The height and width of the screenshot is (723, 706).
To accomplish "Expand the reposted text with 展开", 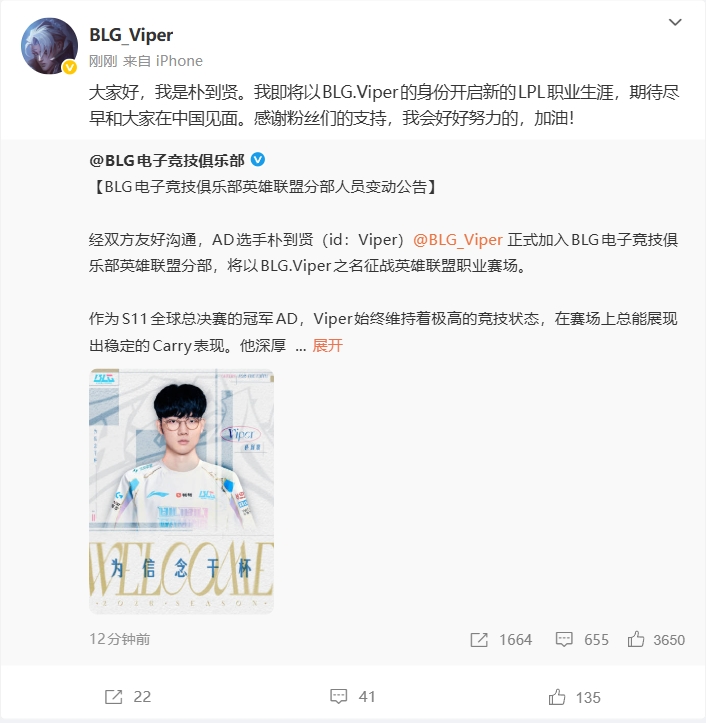I will [x=327, y=345].
